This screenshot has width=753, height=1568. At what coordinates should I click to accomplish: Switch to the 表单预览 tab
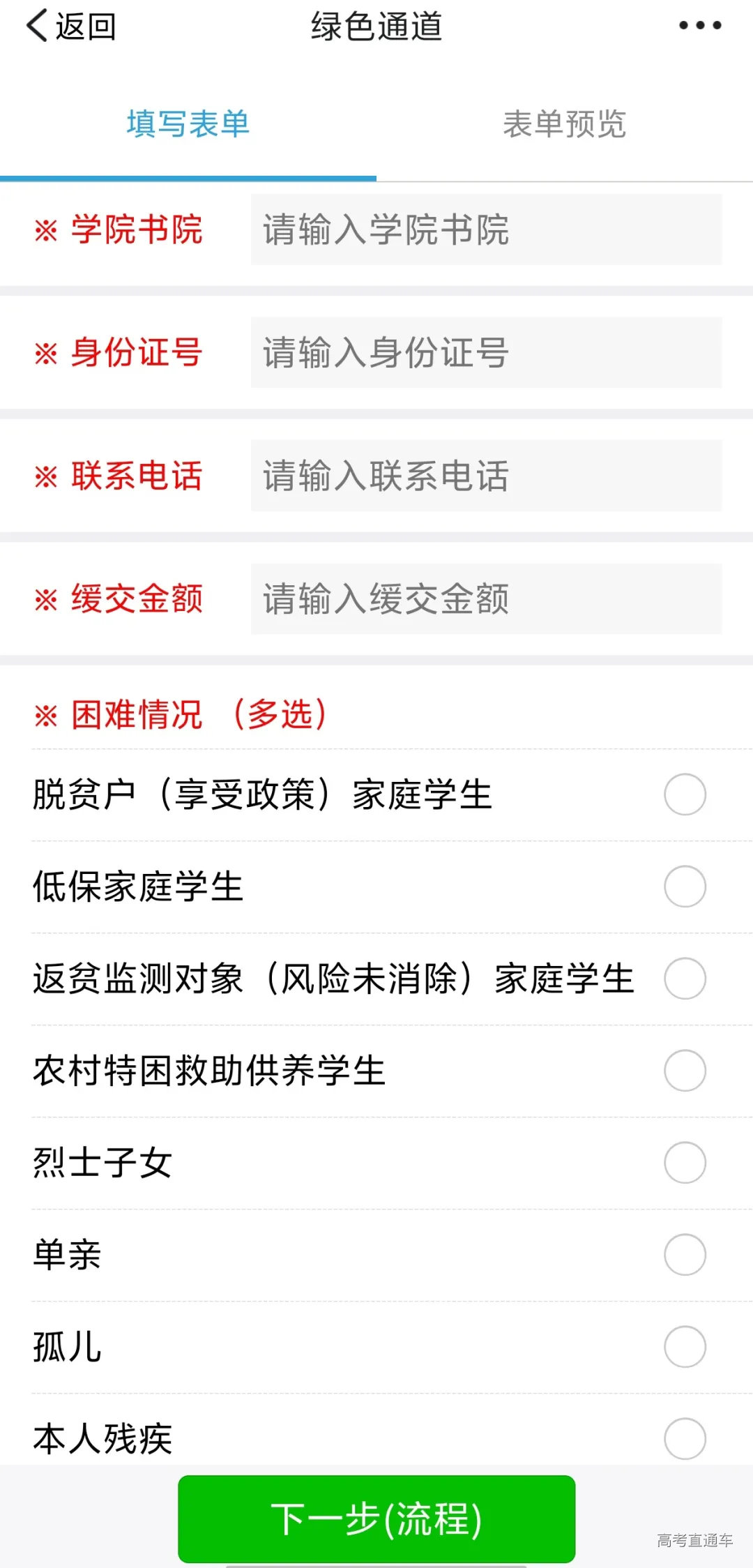coord(566,124)
